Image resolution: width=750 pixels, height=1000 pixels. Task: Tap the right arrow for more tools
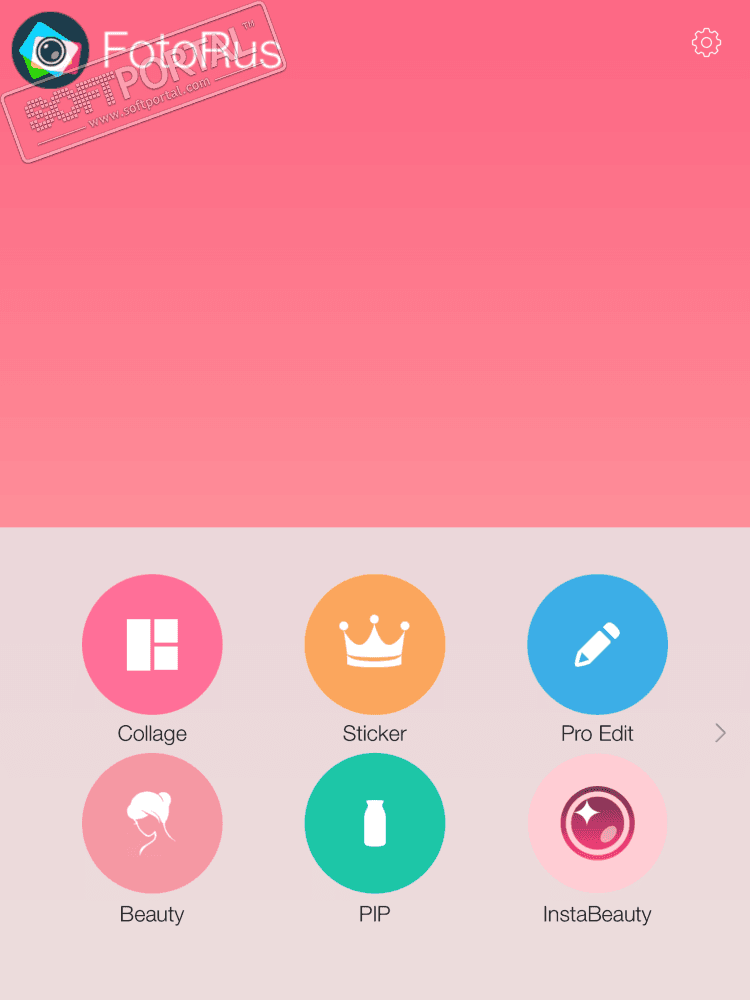click(x=720, y=733)
